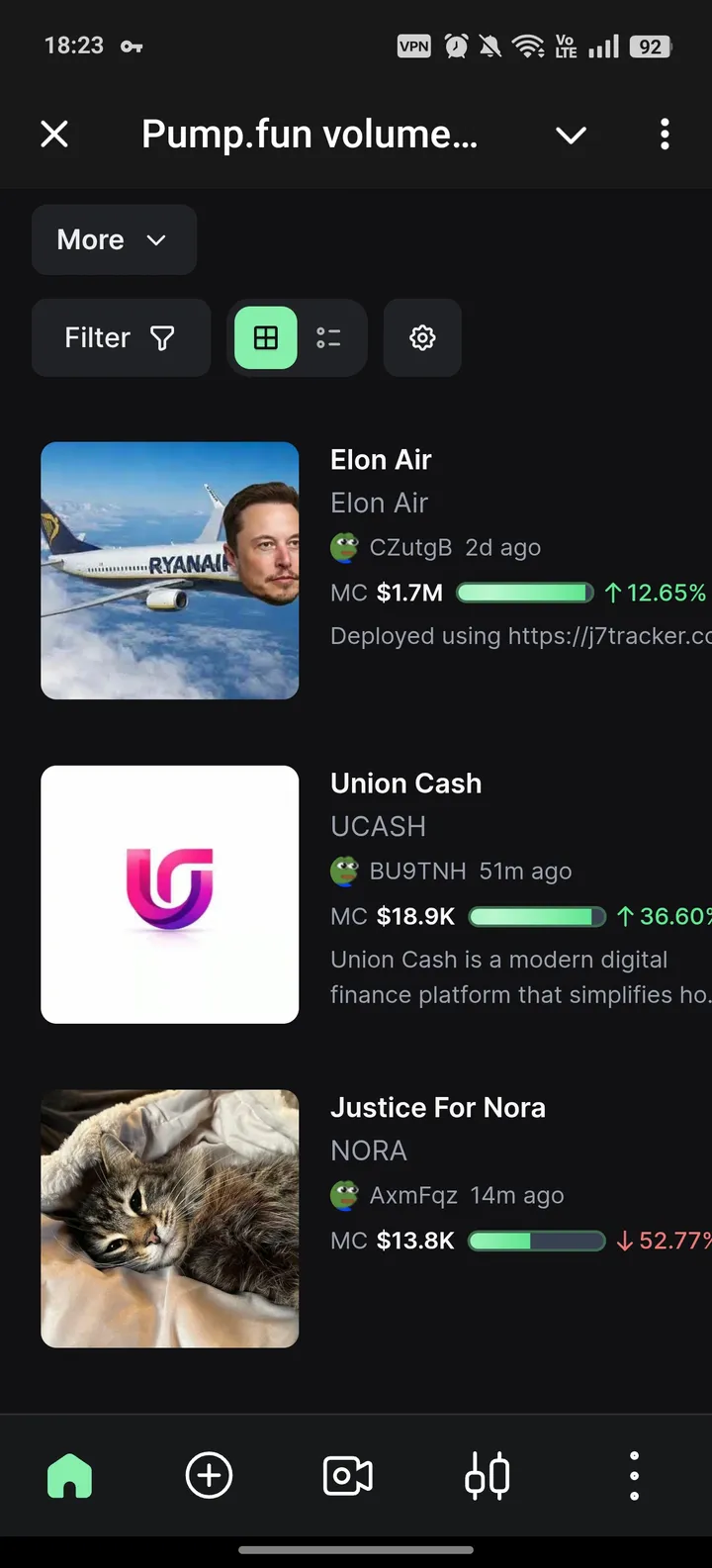Screen dimensions: 712x1568
Task: Open the settings gear
Action: 422,337
